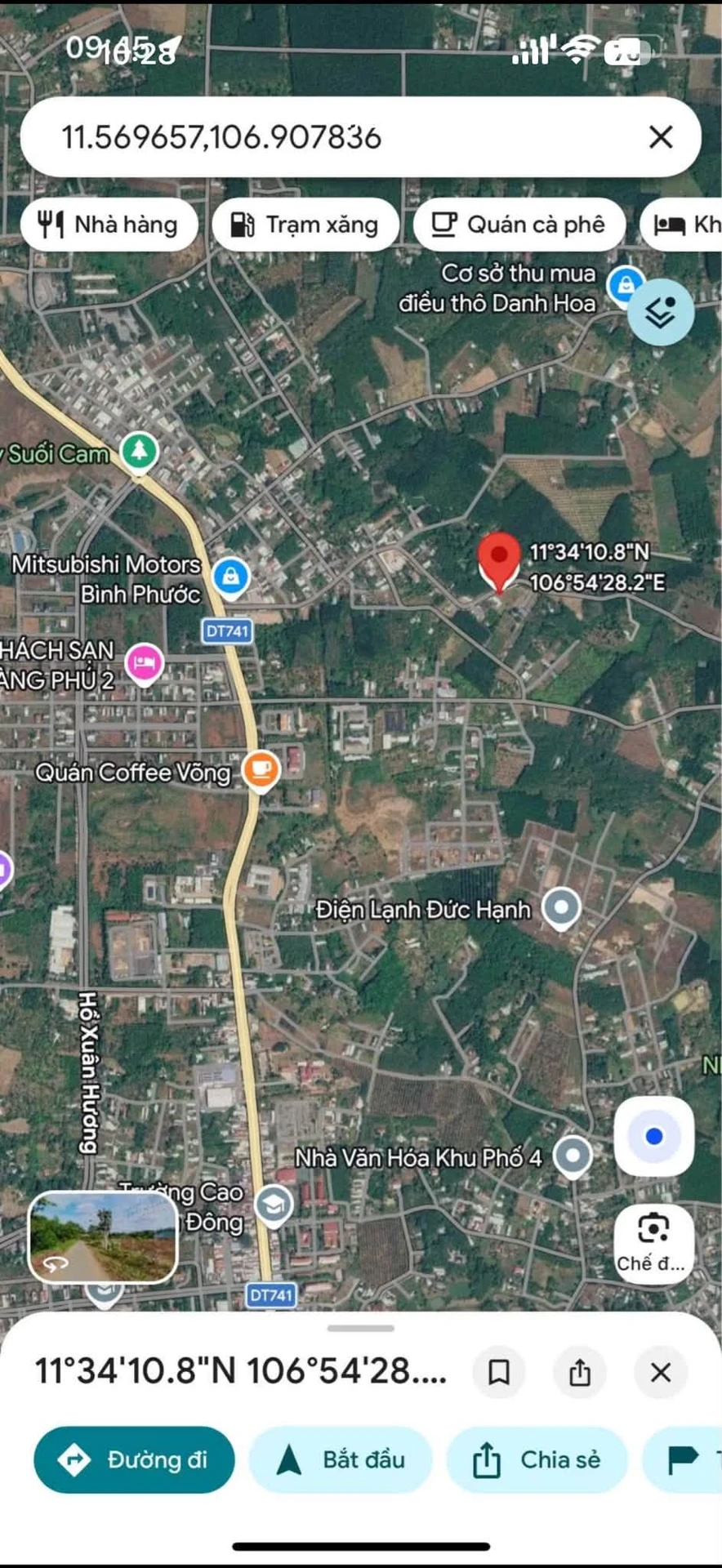Open the Street View thumbnail

pyautogui.click(x=103, y=1236)
